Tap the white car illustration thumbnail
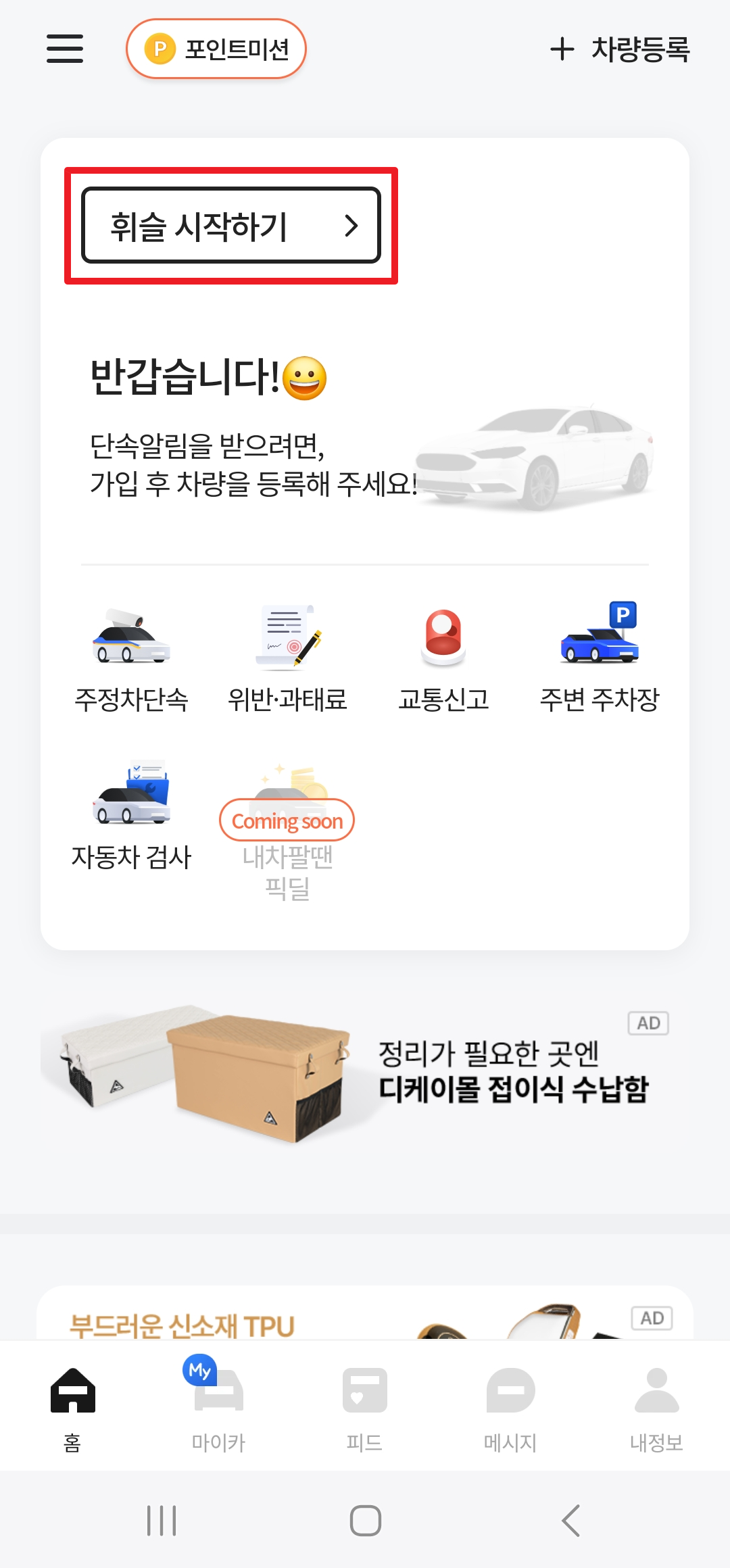The image size is (730, 1568). tap(534, 453)
